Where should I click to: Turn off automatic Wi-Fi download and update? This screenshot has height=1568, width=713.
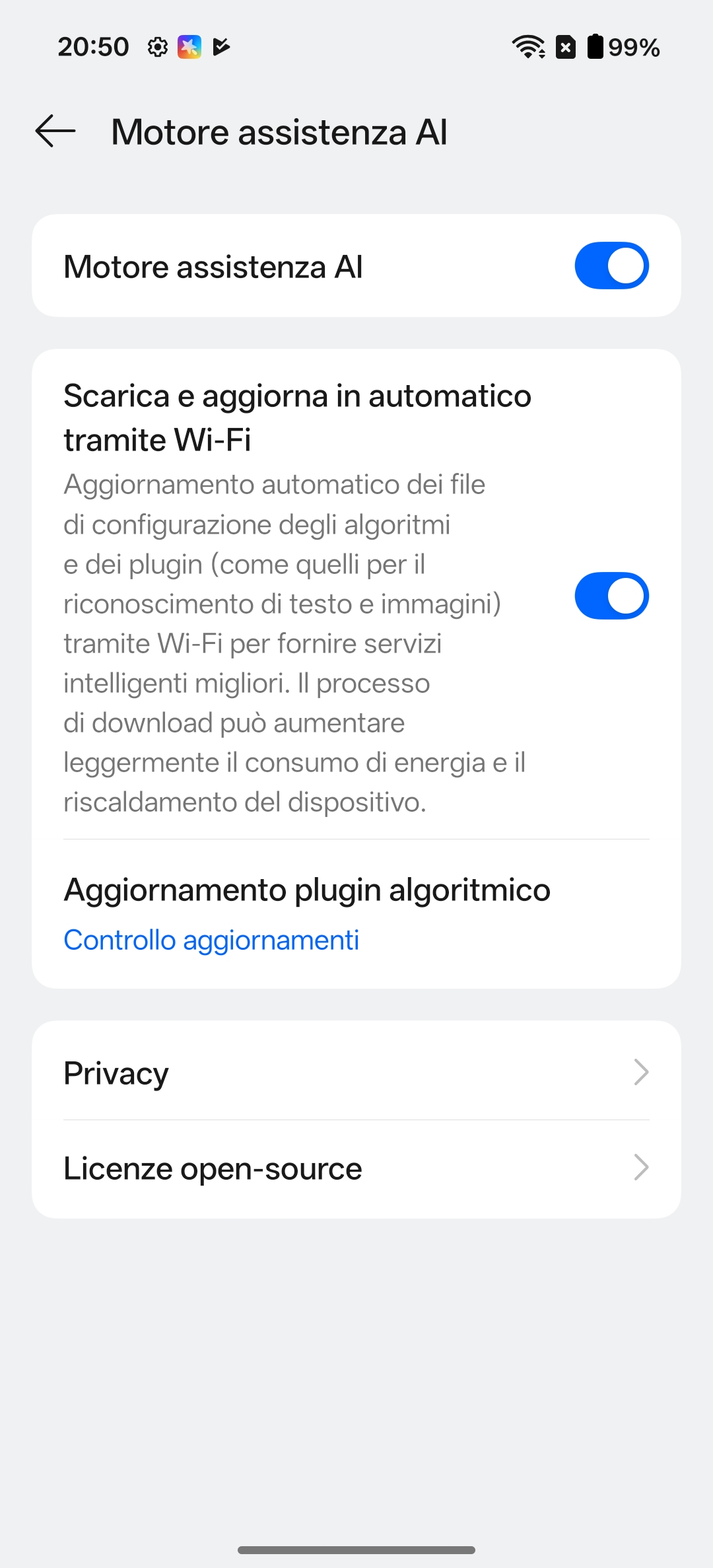click(611, 596)
